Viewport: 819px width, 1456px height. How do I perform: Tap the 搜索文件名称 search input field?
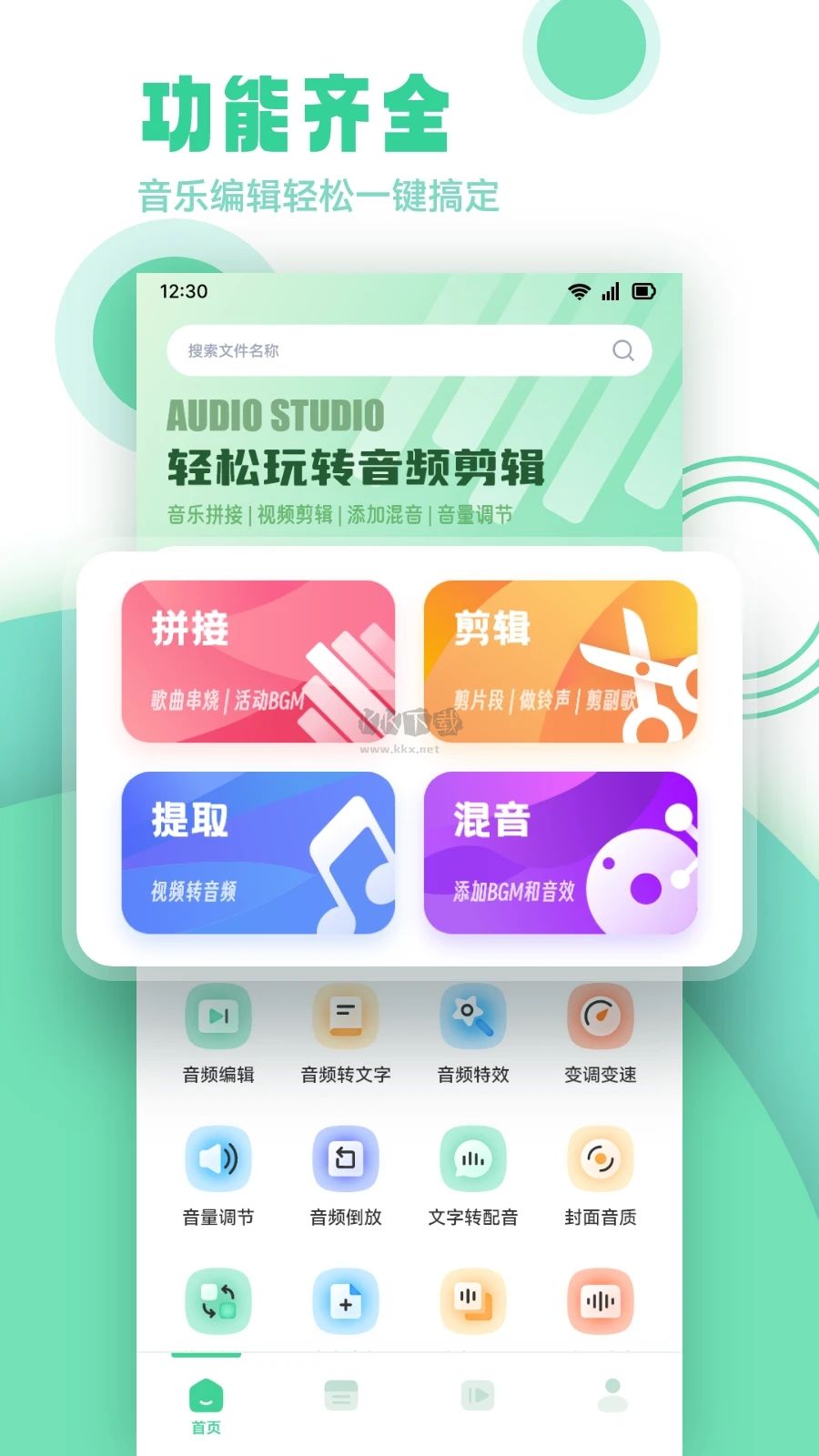[364, 350]
